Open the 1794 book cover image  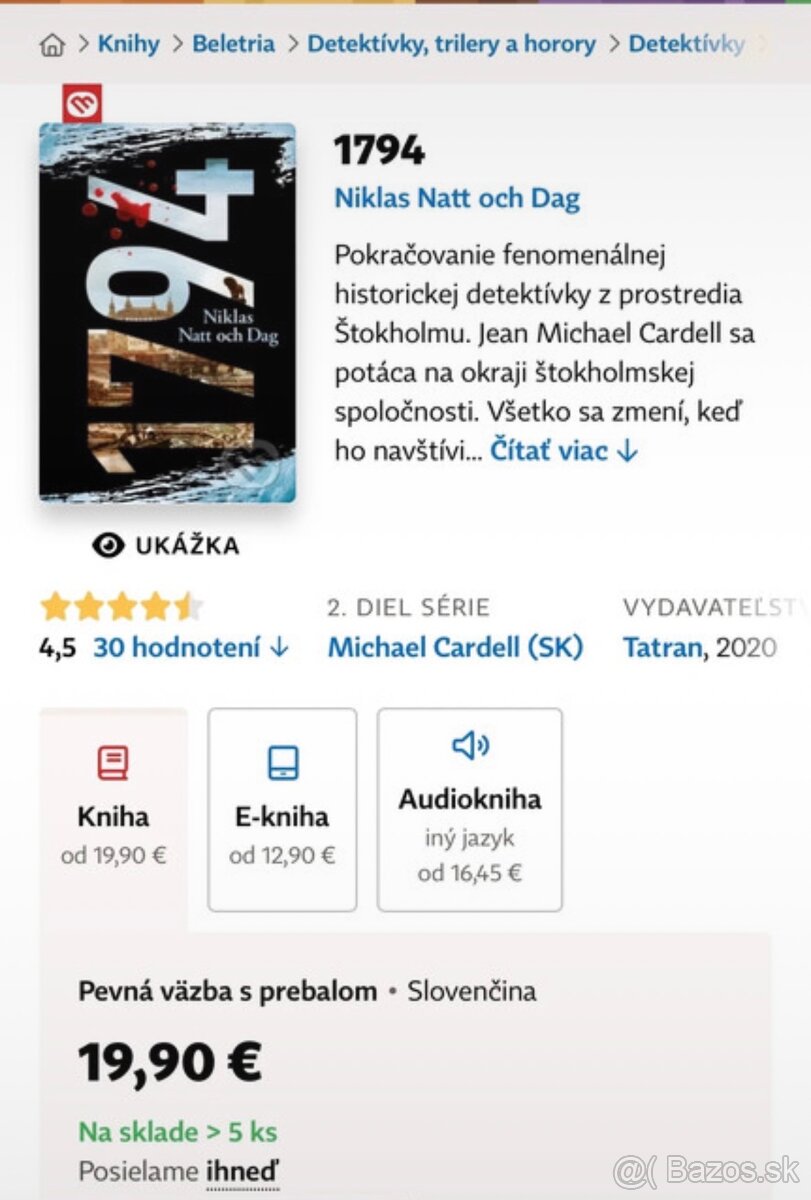pyautogui.click(x=167, y=312)
